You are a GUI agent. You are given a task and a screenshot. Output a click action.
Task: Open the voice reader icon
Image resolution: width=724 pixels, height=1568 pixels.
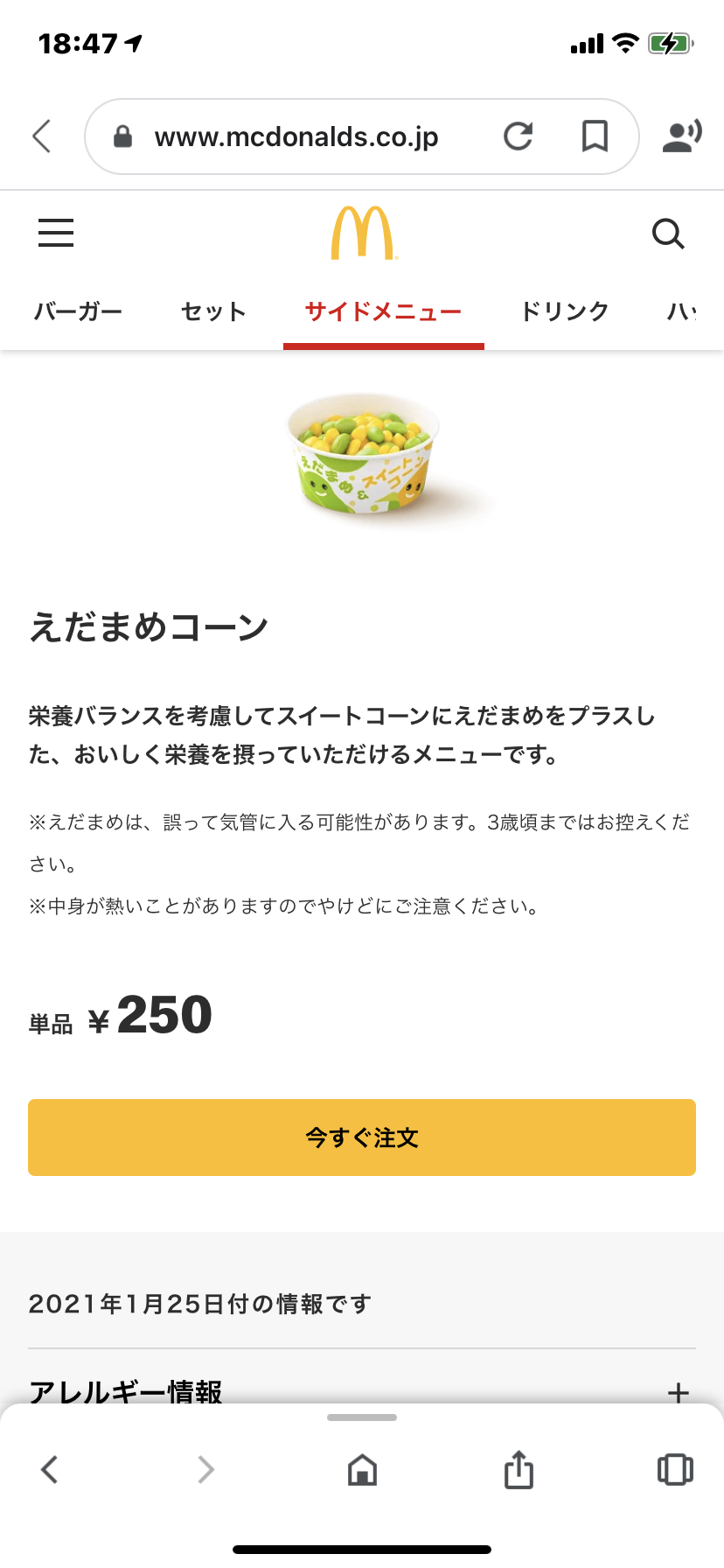pyautogui.click(x=681, y=136)
